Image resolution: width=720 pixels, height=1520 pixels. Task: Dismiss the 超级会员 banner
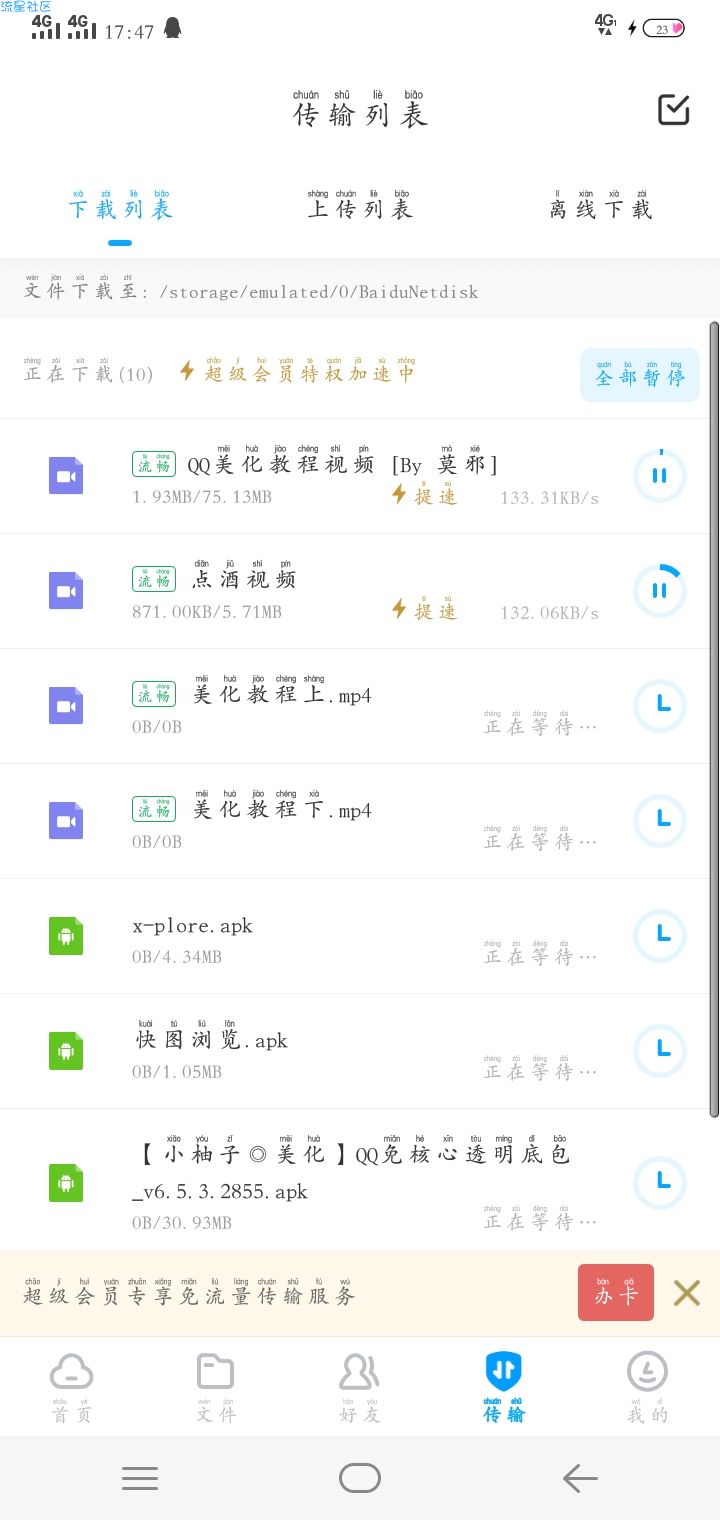click(x=687, y=1293)
